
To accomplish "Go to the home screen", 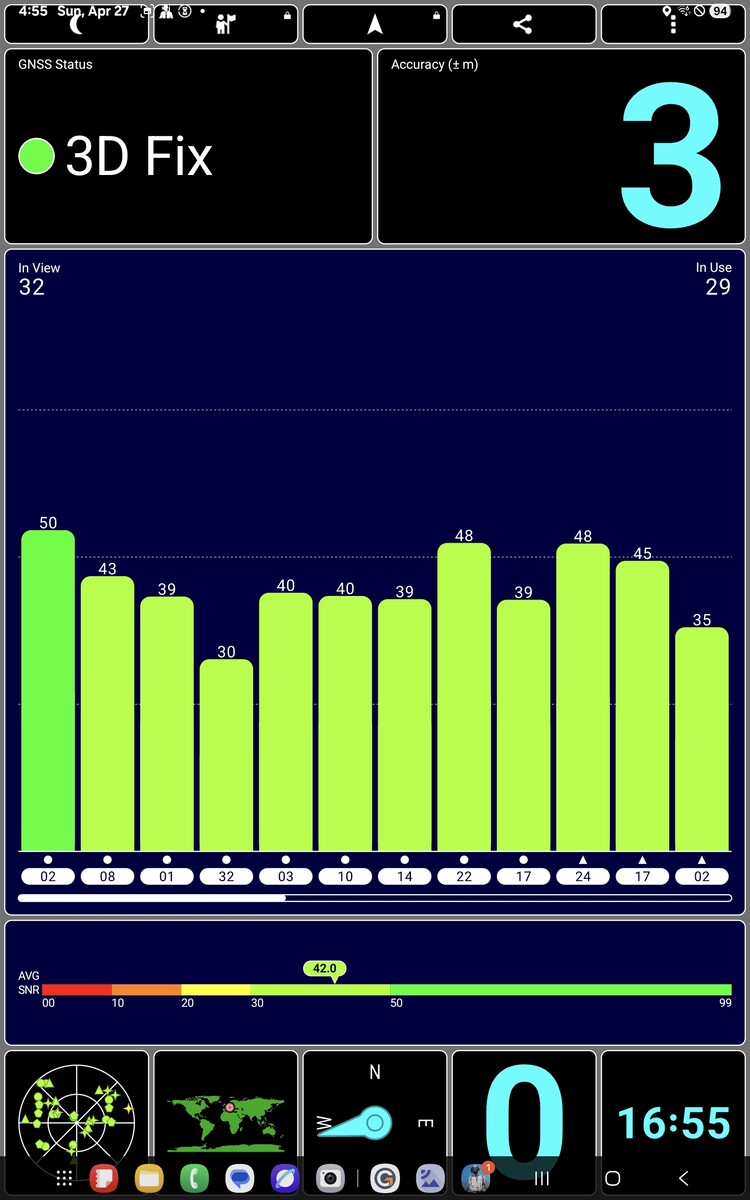I will (x=613, y=1179).
